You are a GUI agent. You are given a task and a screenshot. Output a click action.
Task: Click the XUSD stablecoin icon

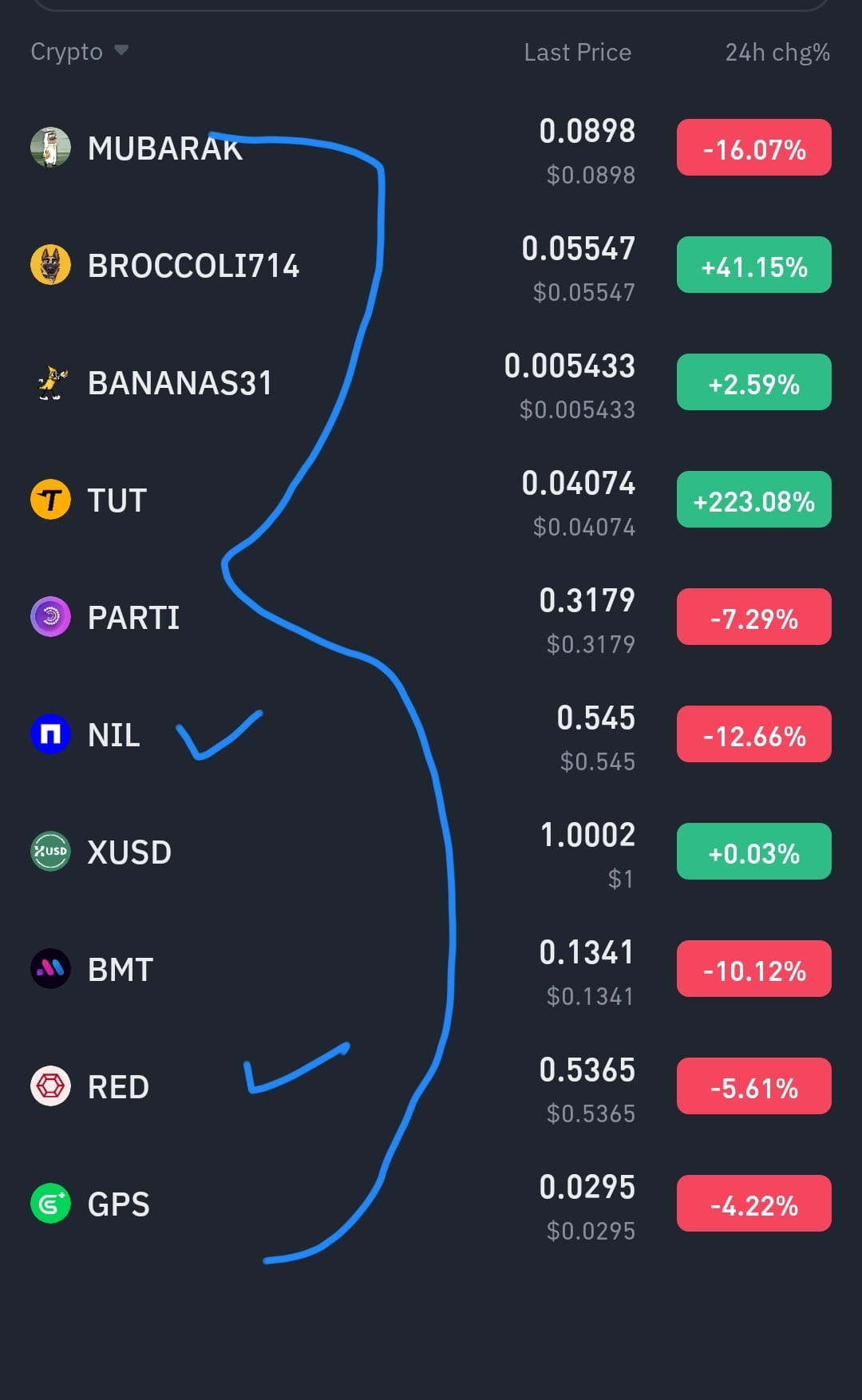[x=50, y=851]
